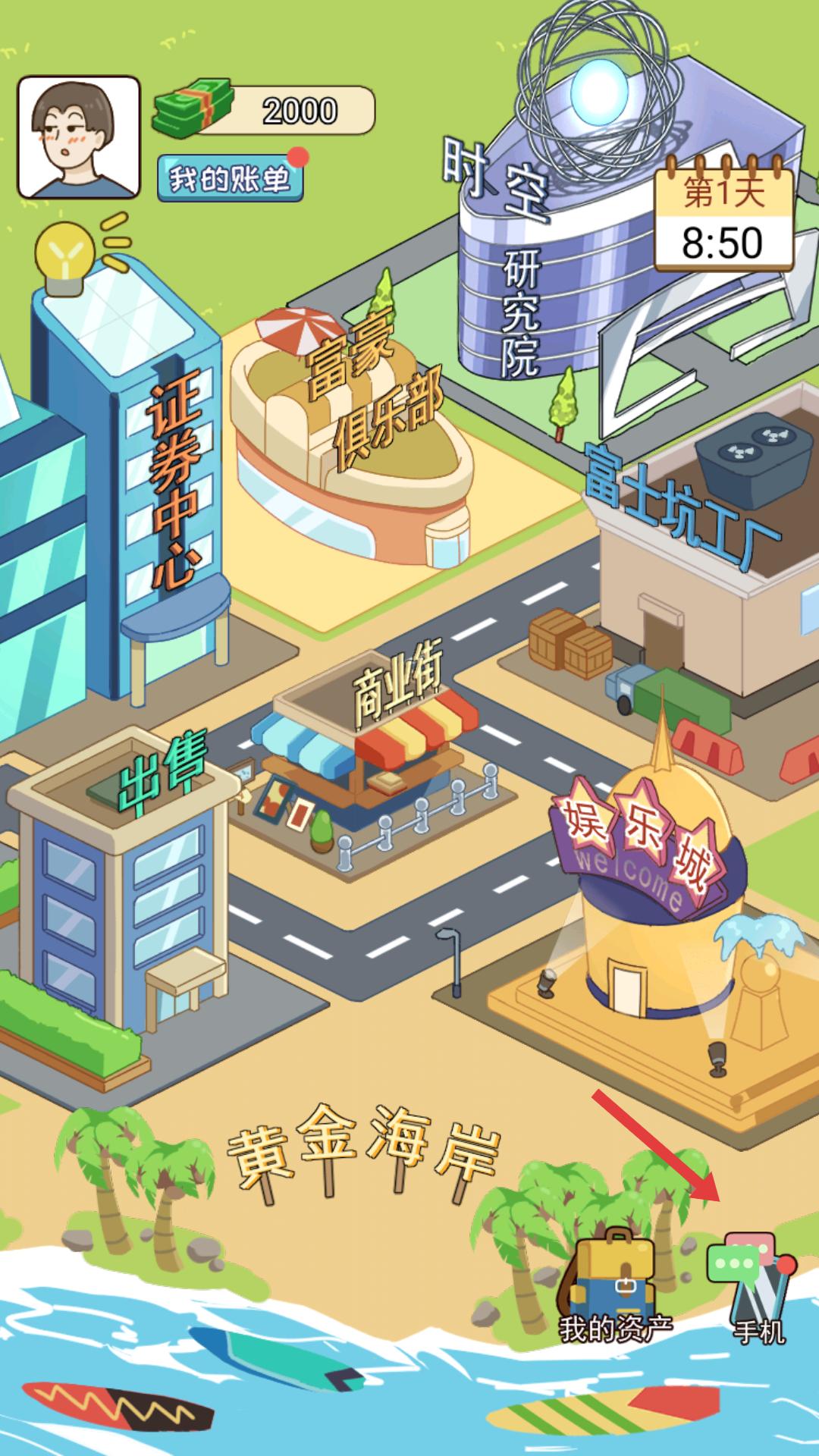Open the player avatar profile

79,137
